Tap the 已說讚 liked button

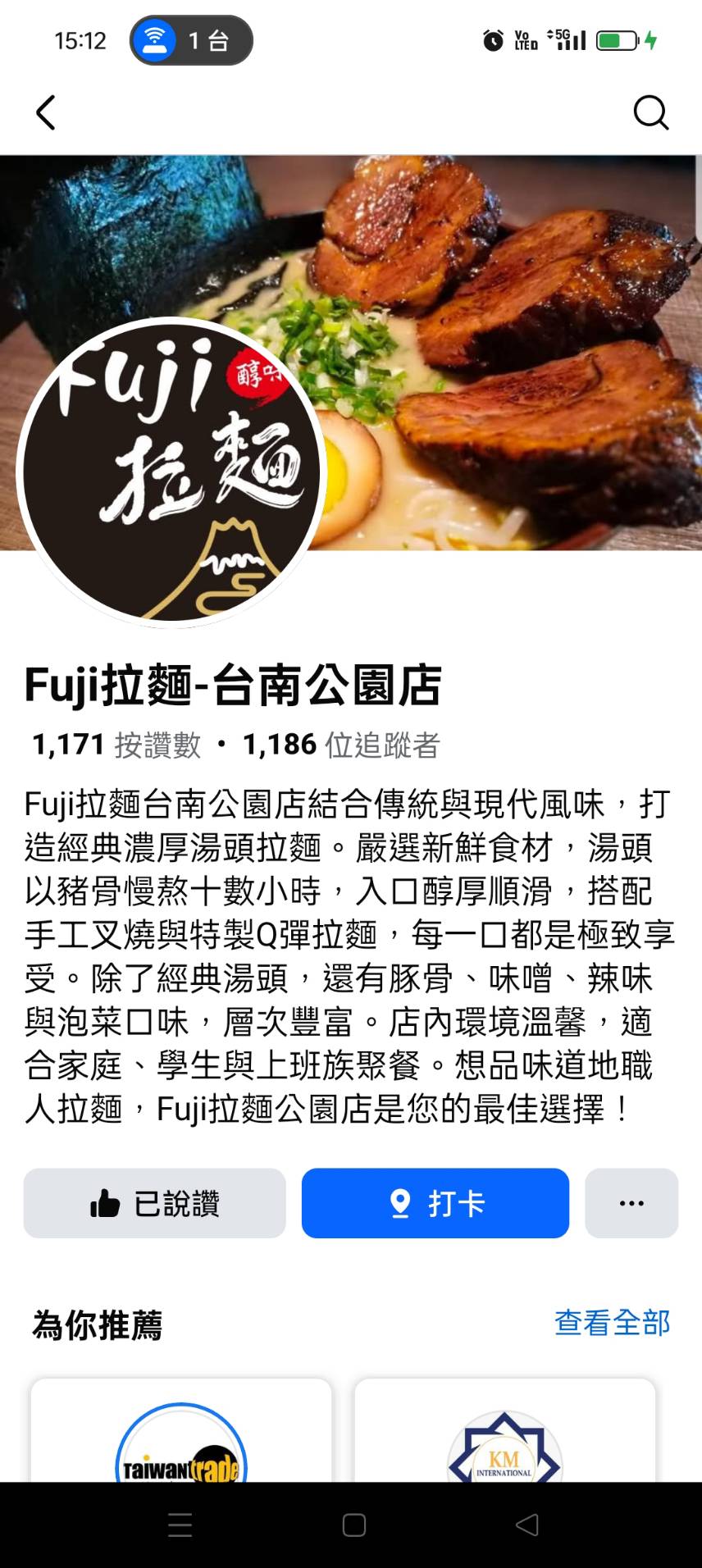tap(155, 1203)
